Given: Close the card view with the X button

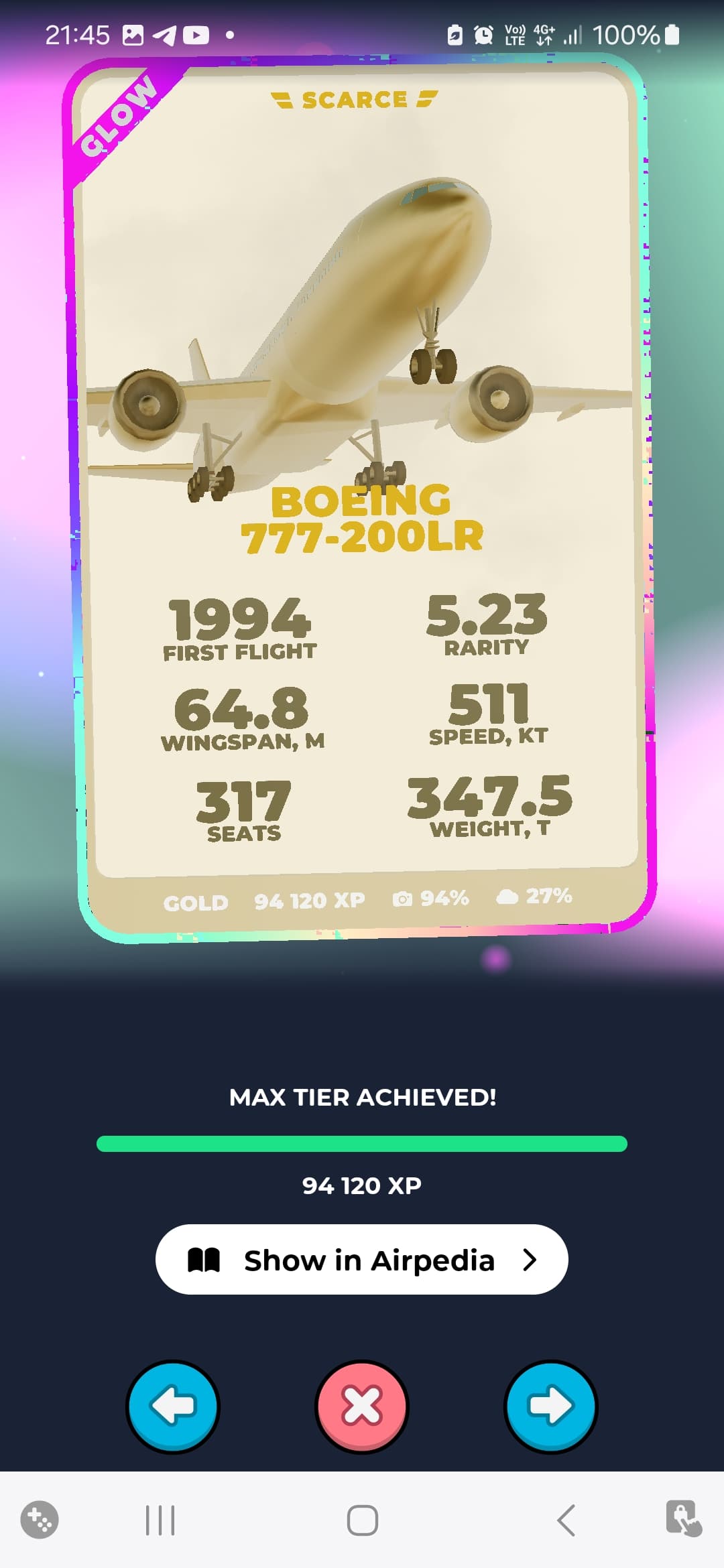Looking at the screenshot, I should (x=362, y=1406).
